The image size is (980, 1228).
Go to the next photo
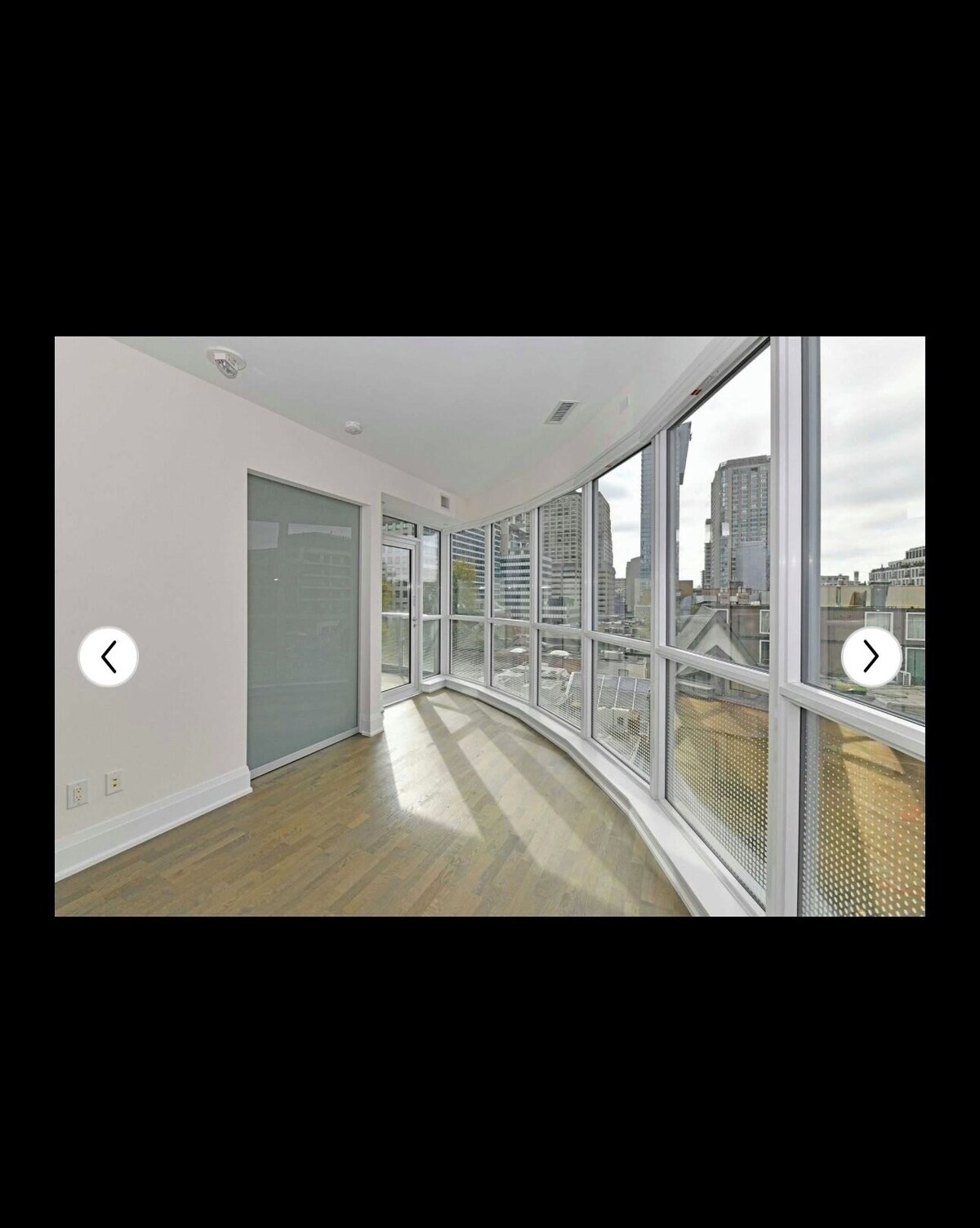click(871, 656)
